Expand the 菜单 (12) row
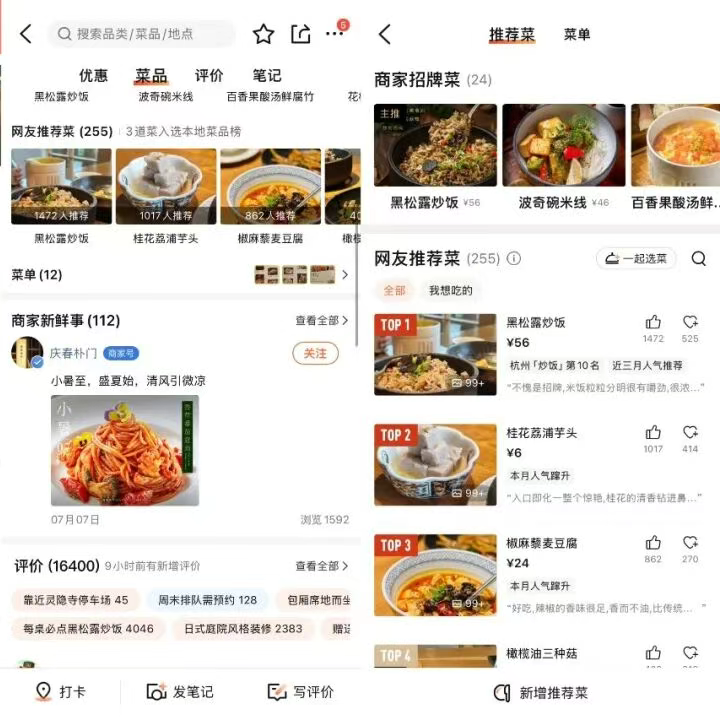 (344, 274)
